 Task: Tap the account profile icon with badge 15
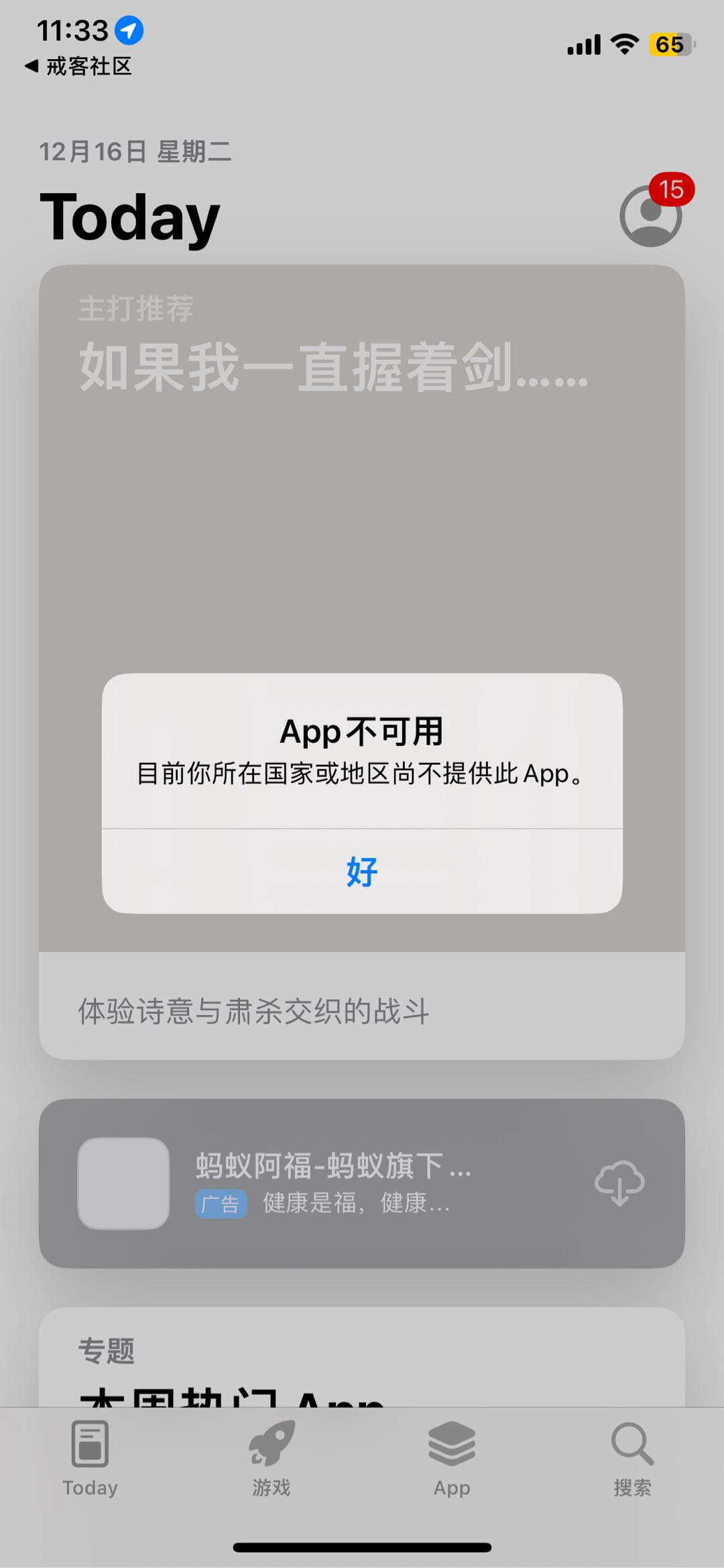[x=649, y=217]
